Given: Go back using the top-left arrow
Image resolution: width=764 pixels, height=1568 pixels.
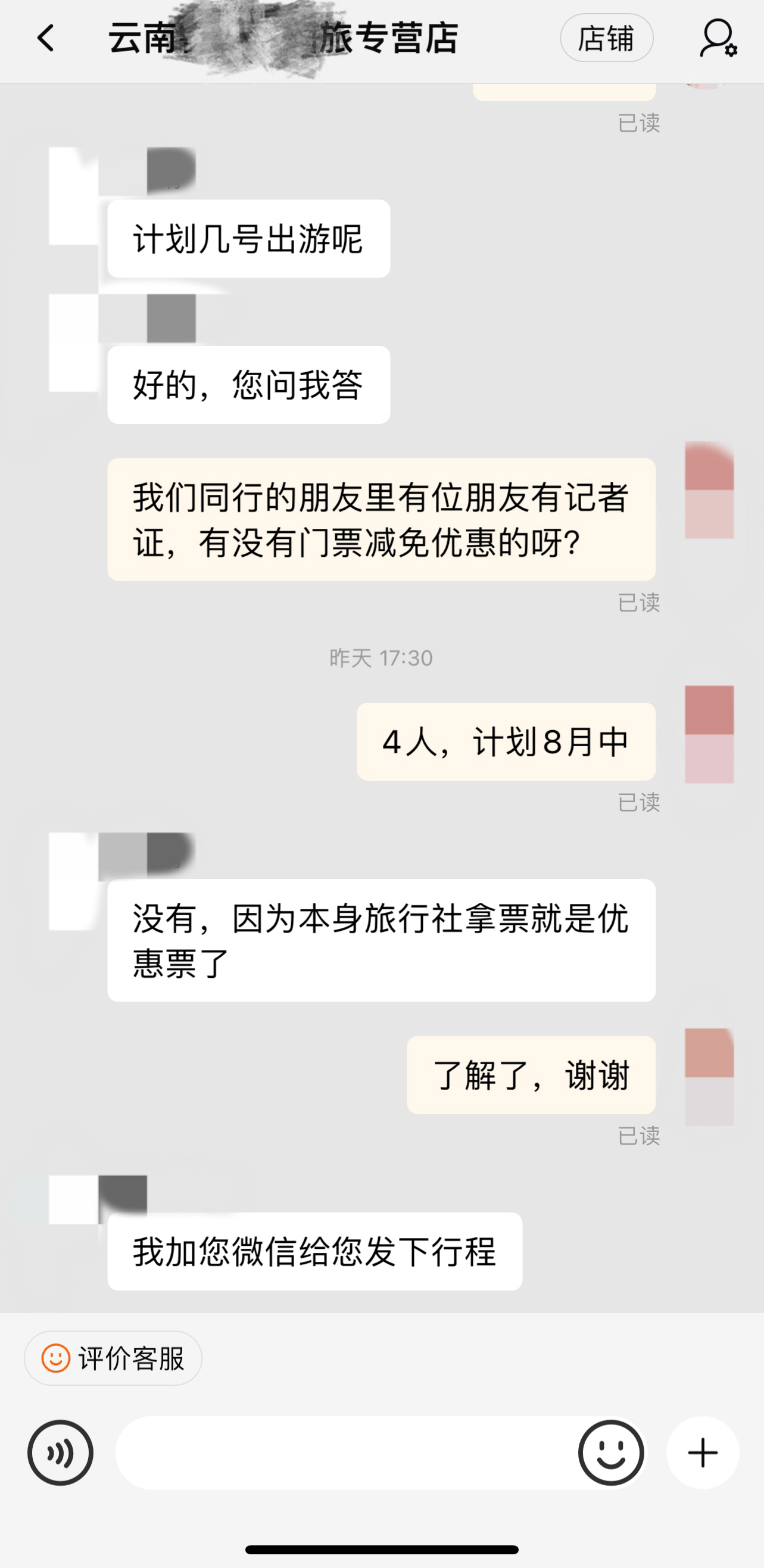Looking at the screenshot, I should [46, 38].
